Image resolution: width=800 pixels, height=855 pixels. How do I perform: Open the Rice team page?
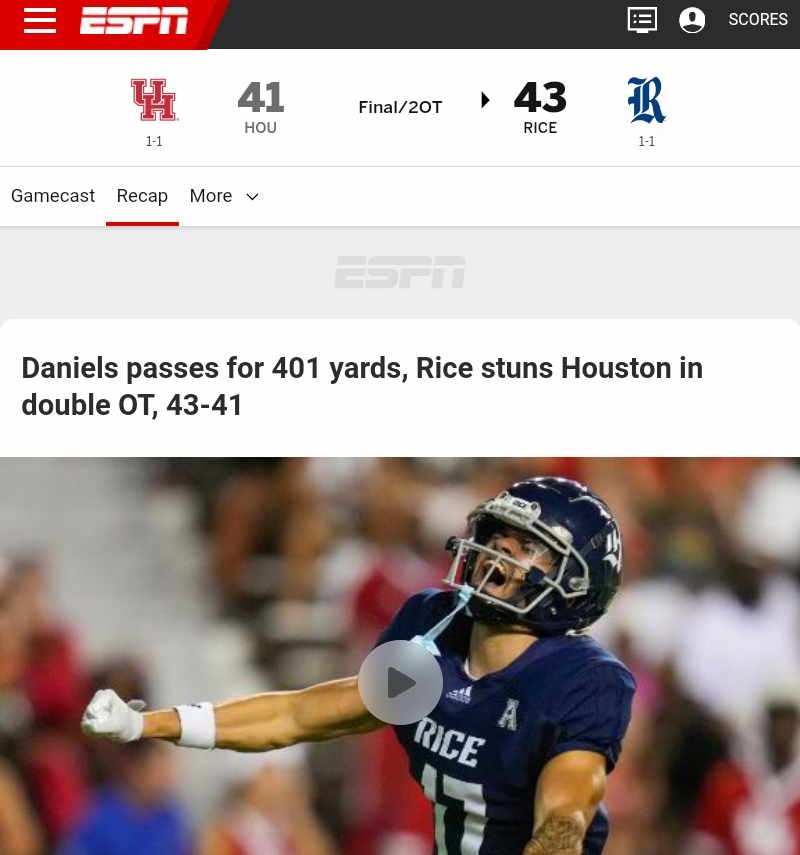(646, 100)
